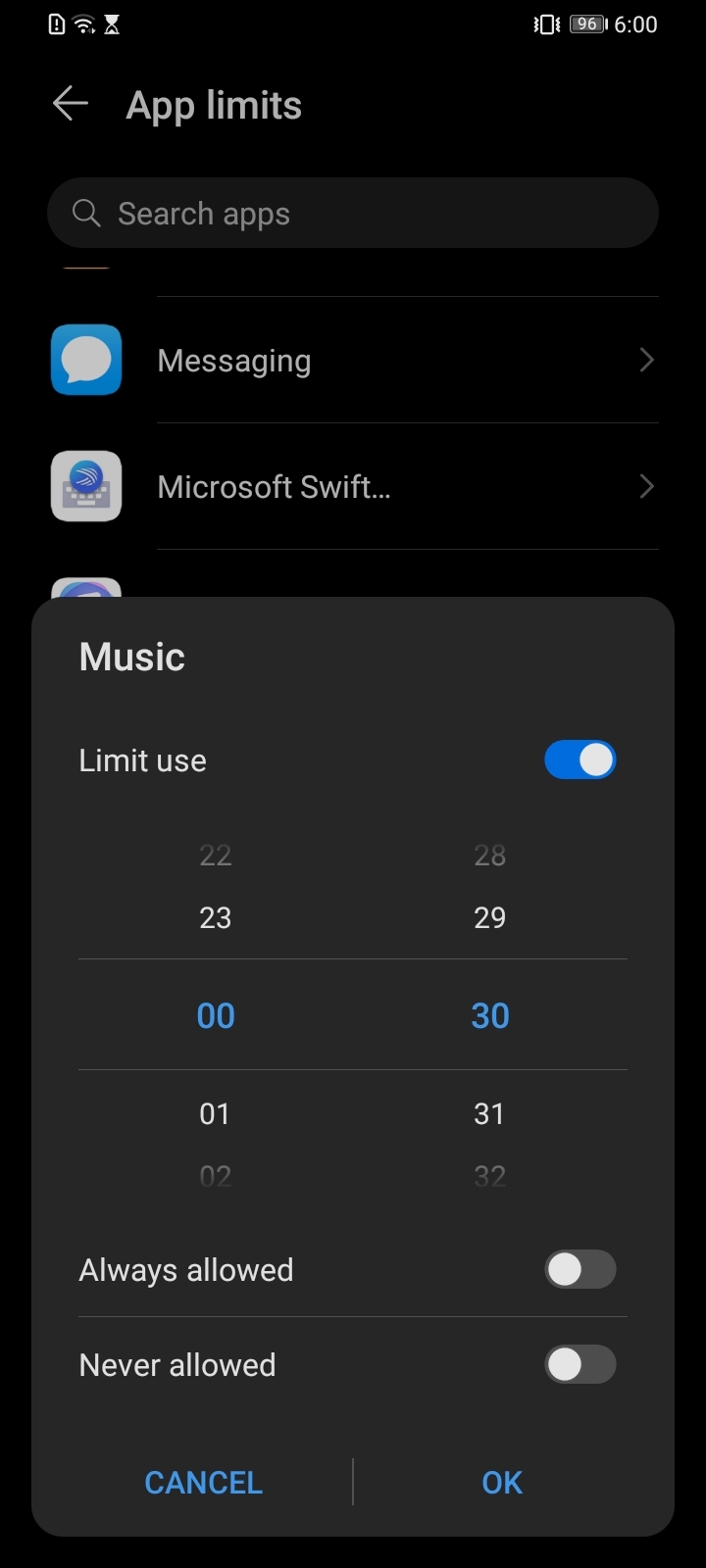Select hour 01 in the picker
This screenshot has height=1568, width=706.
tap(216, 1114)
